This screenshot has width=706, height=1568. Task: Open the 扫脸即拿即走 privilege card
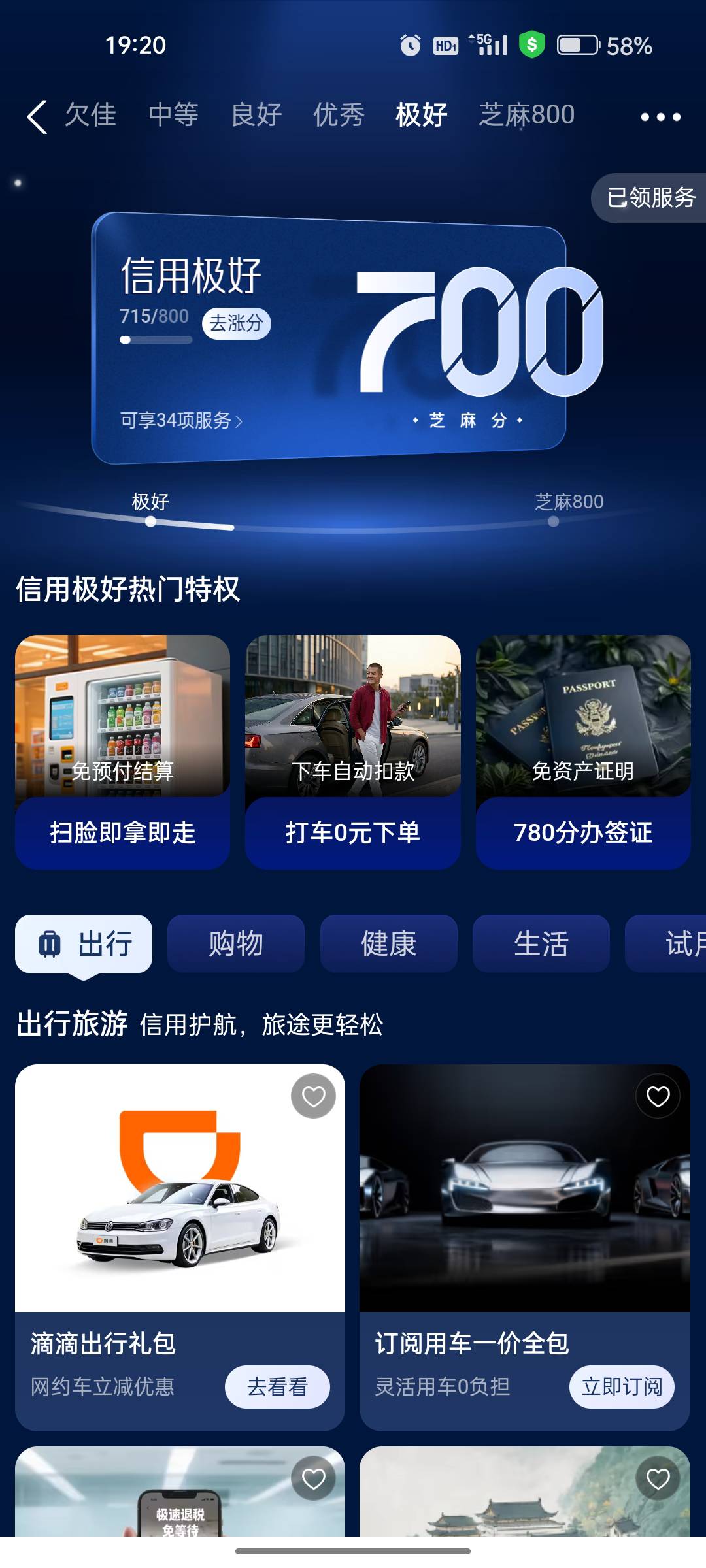pyautogui.click(x=122, y=752)
